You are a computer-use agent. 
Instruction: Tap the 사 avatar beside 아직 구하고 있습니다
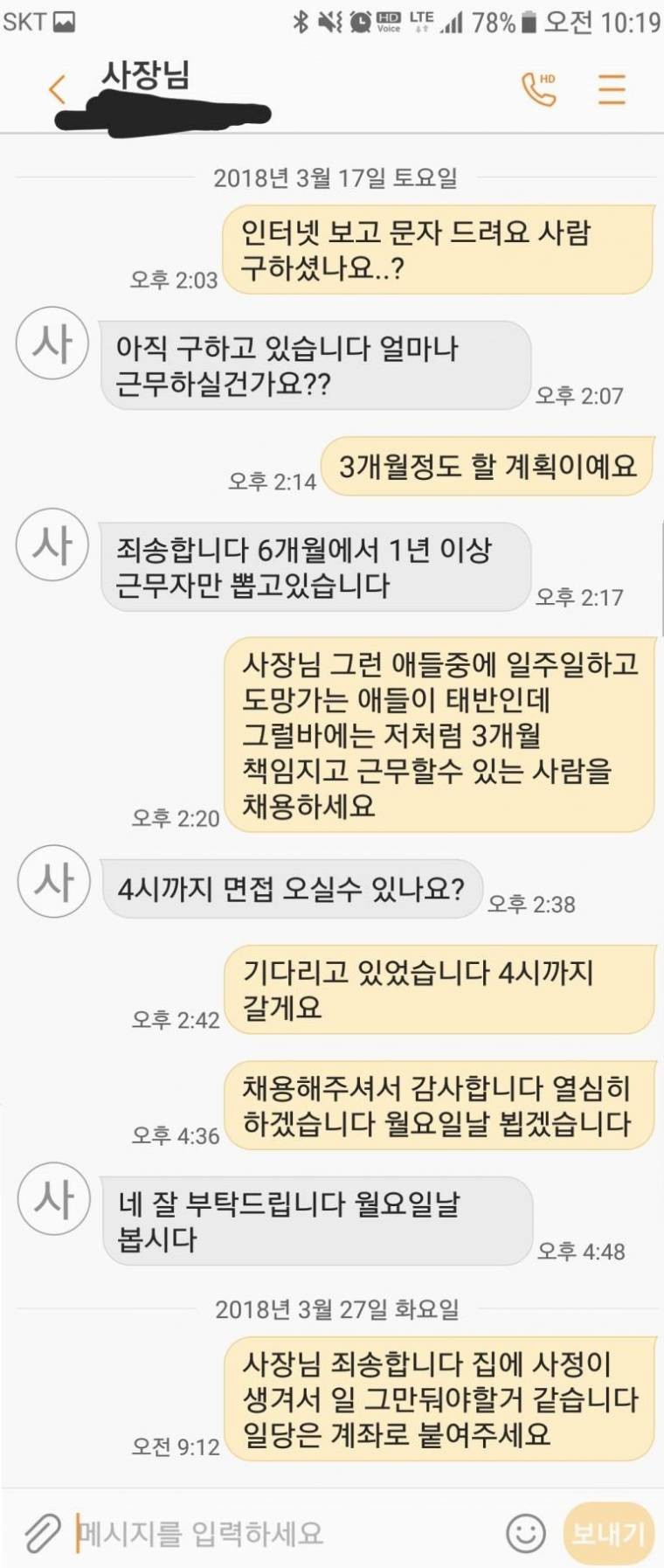[x=53, y=343]
